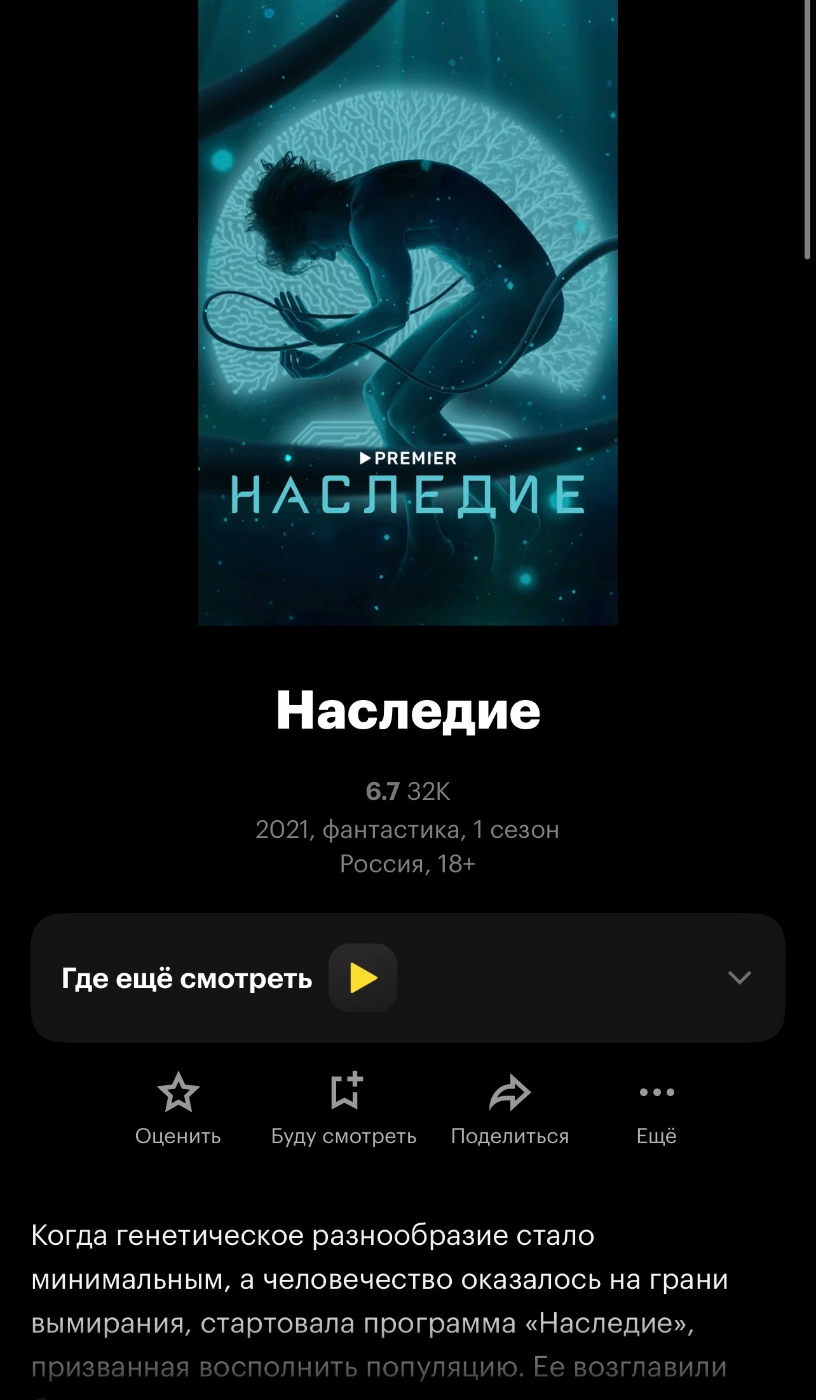Open the Наследие poster image

(407, 312)
